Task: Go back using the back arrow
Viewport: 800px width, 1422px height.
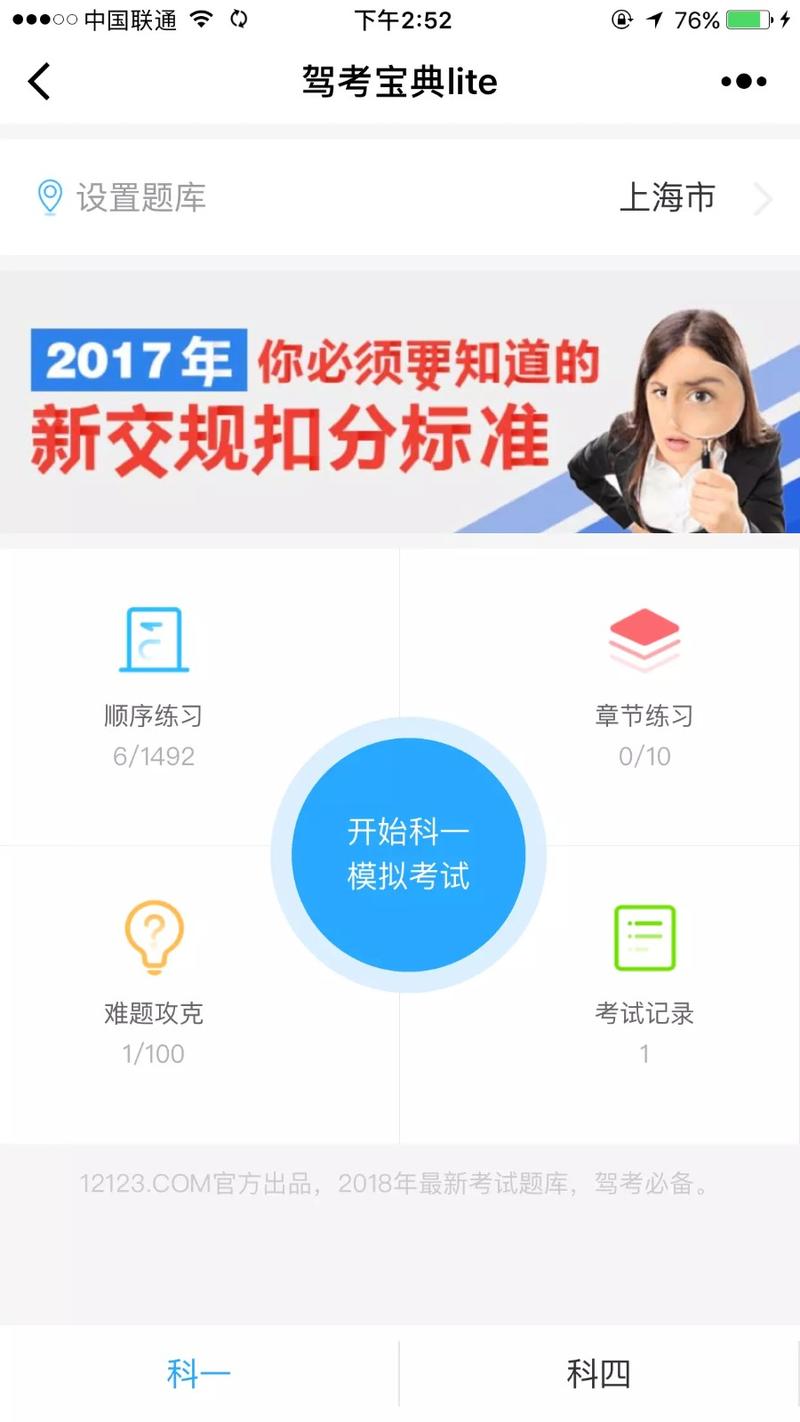Action: point(39,81)
